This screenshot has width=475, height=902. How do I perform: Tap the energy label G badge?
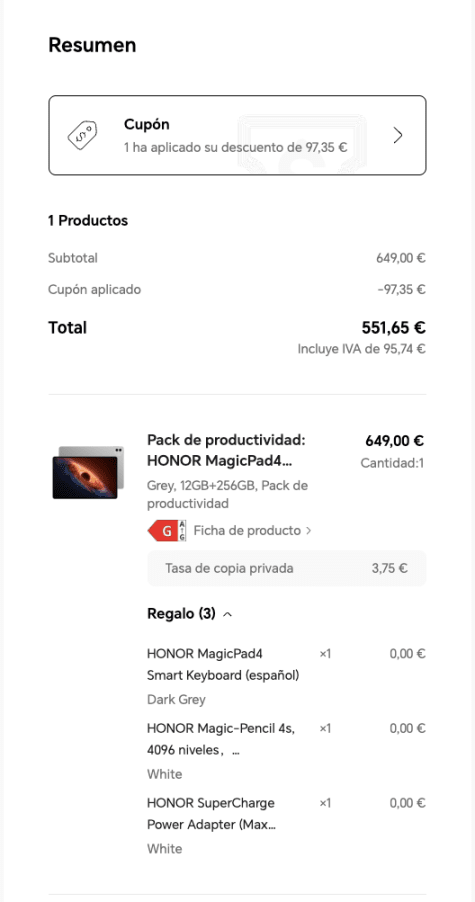(x=167, y=530)
